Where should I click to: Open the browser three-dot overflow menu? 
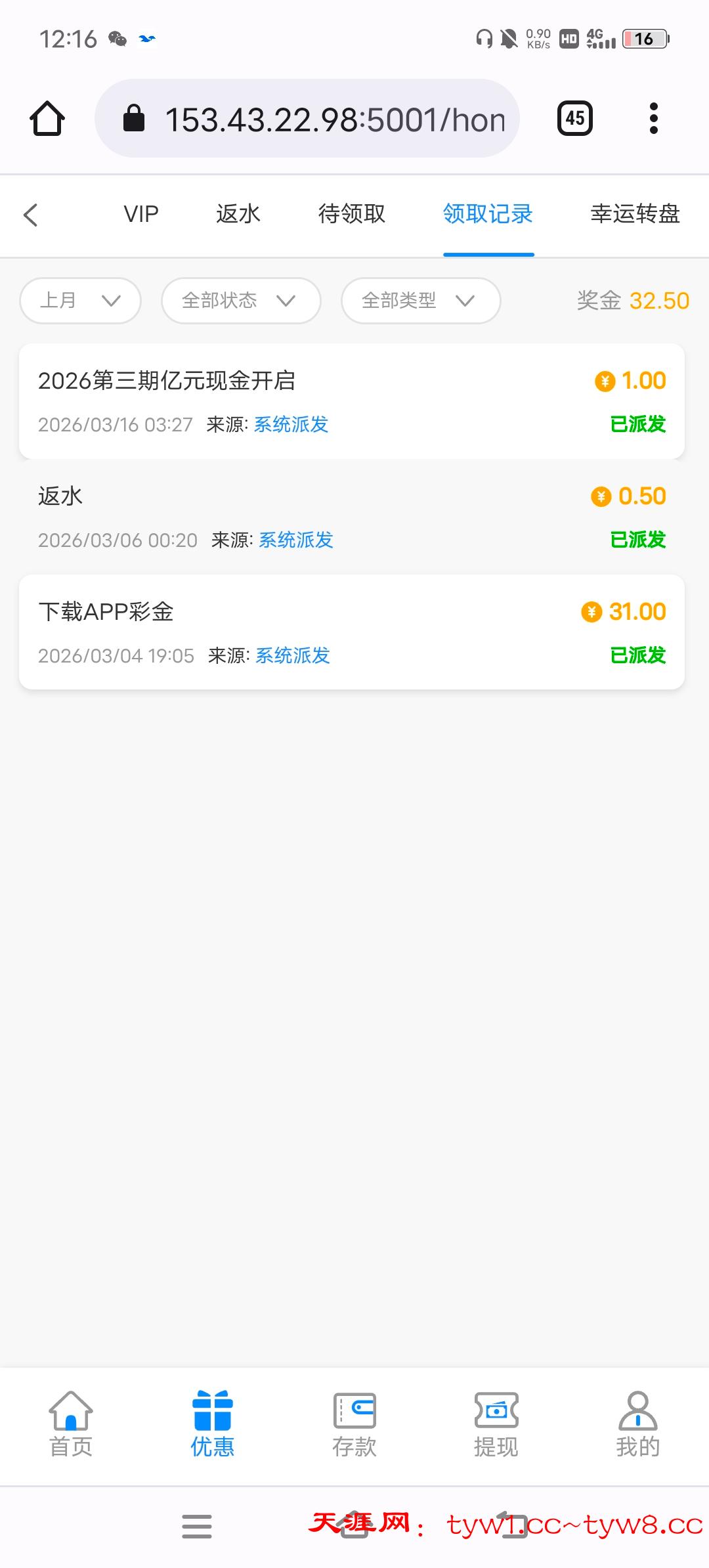point(652,118)
